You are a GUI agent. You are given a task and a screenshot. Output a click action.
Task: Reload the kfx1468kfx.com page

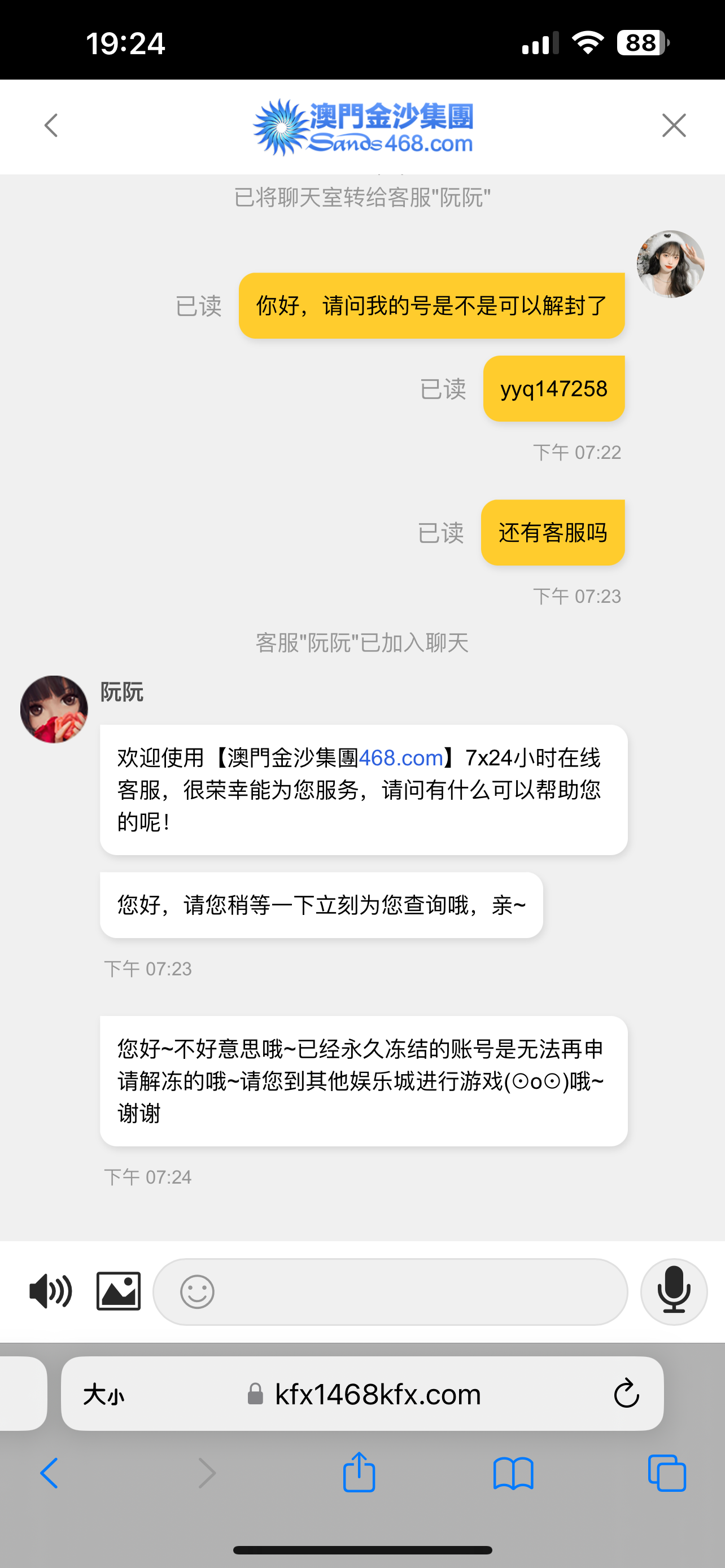626,1394
